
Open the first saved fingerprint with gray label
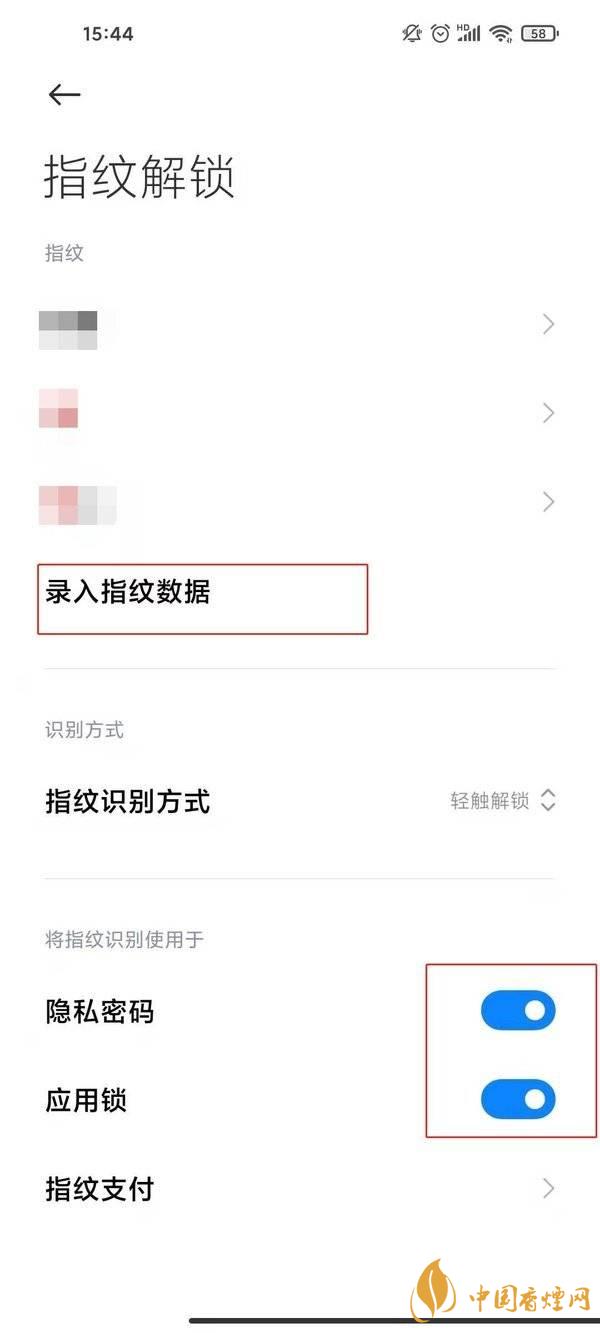click(x=300, y=324)
